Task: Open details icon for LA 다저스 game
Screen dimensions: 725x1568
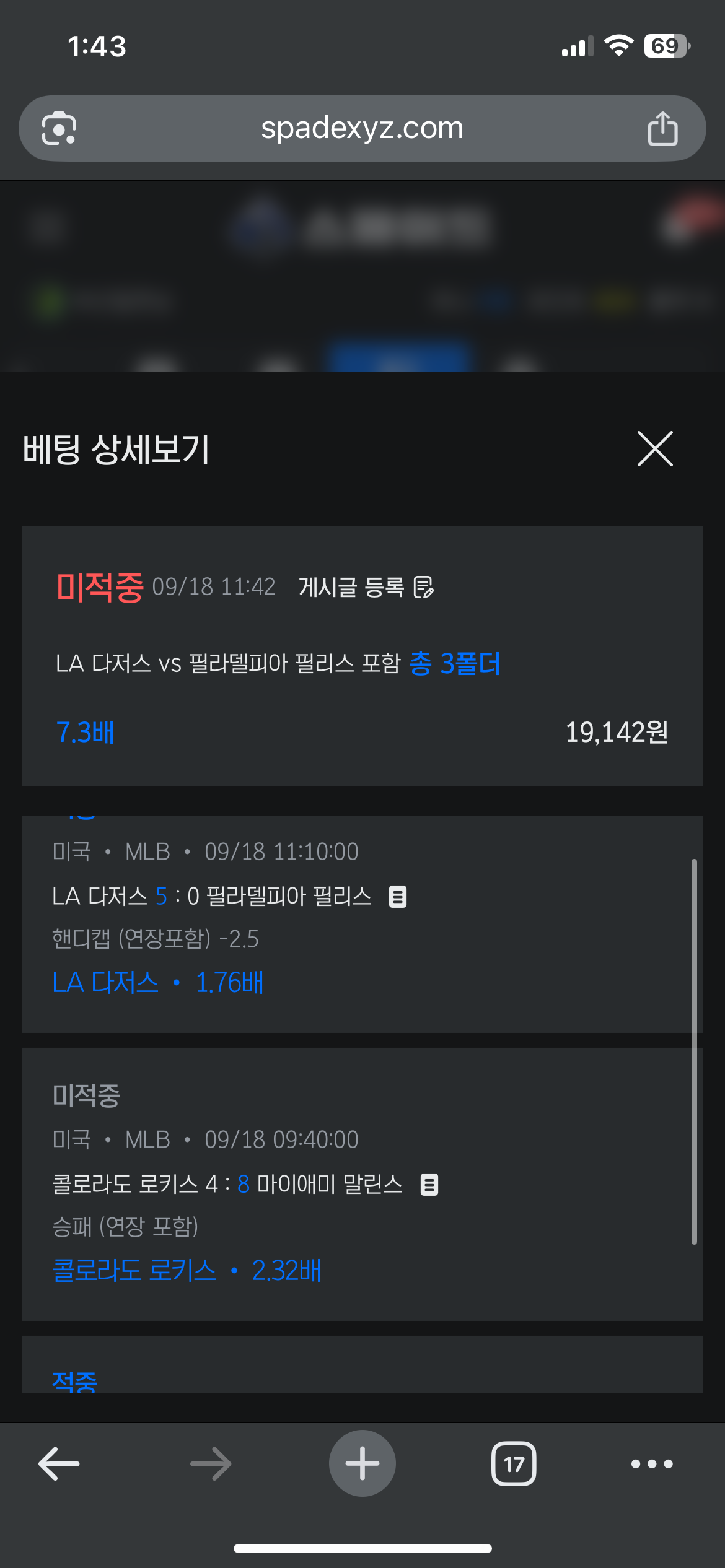Action: [x=398, y=896]
